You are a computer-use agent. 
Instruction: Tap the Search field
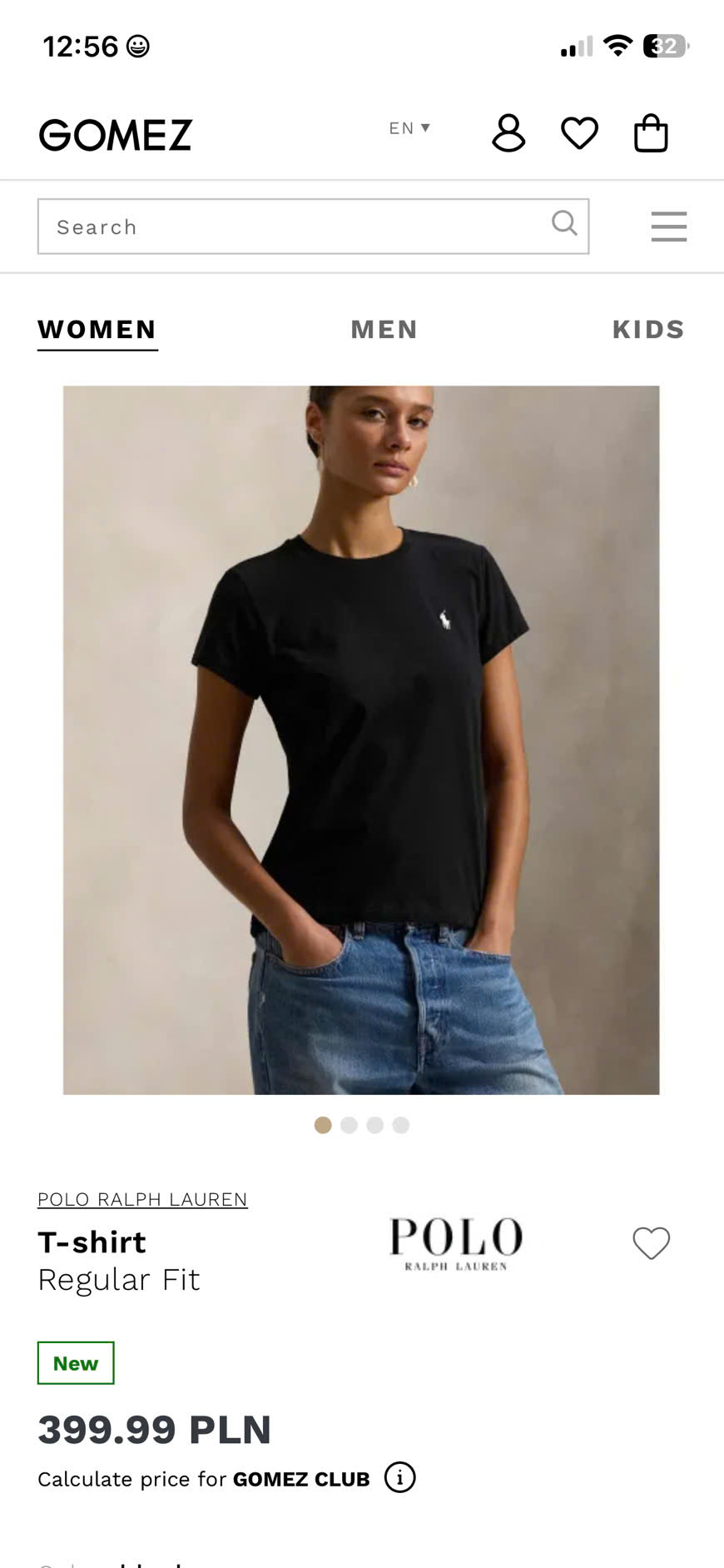pos(313,226)
